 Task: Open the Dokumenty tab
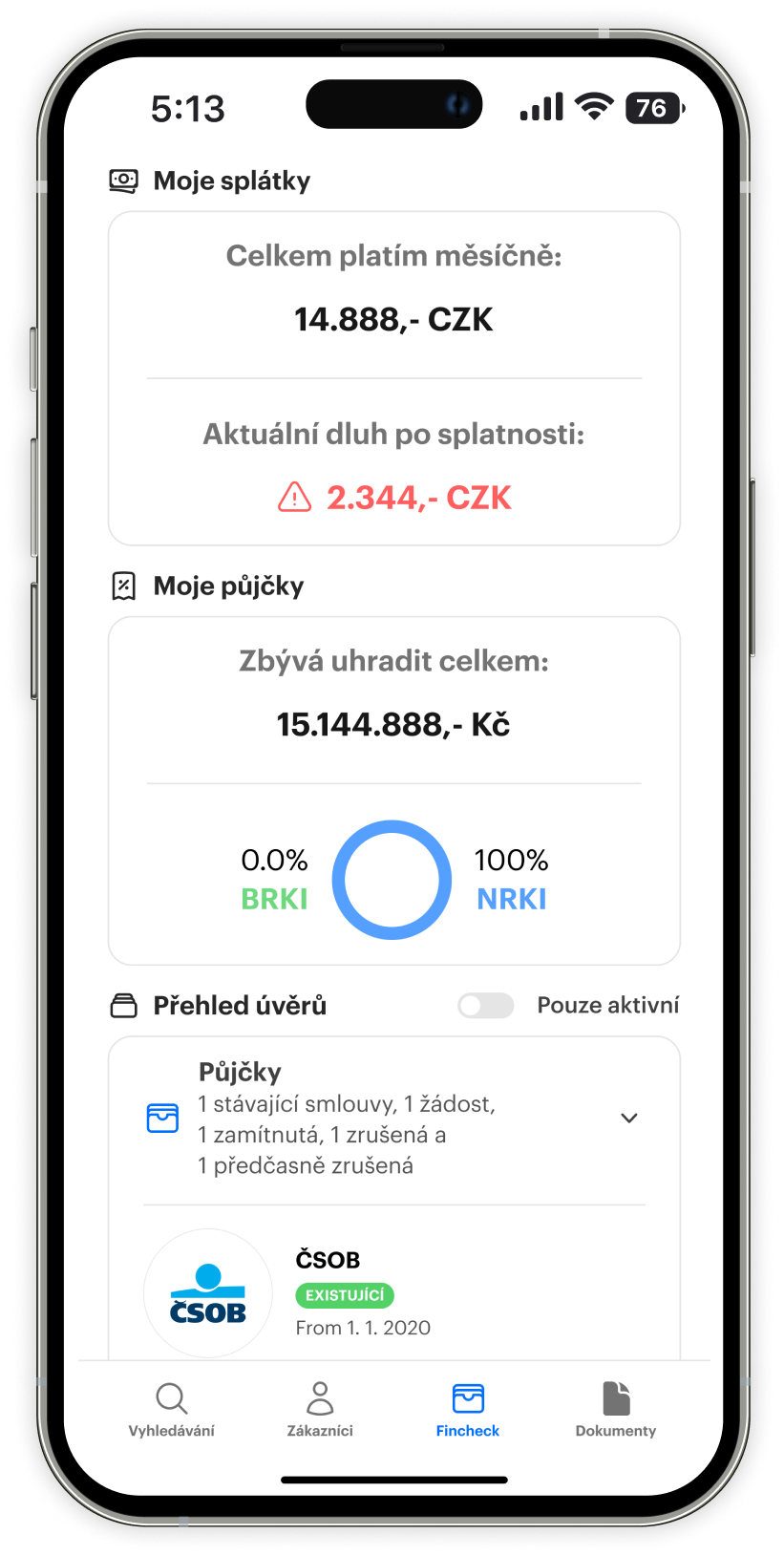[x=616, y=1410]
